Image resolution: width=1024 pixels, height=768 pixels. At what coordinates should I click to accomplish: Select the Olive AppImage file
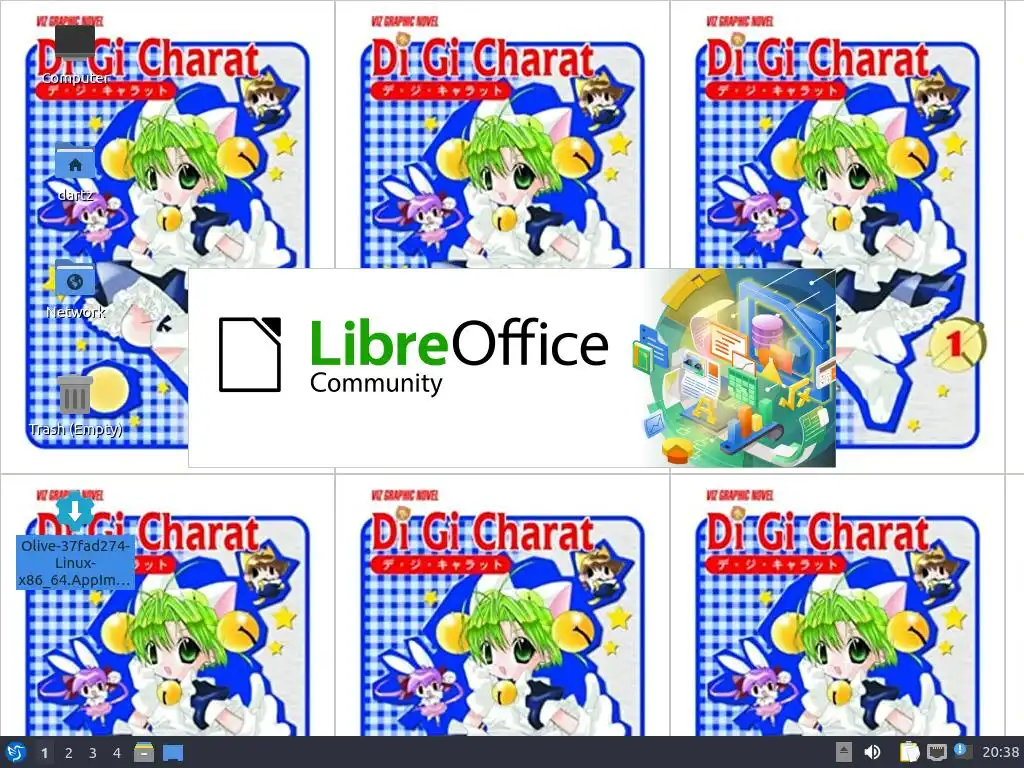(x=75, y=513)
